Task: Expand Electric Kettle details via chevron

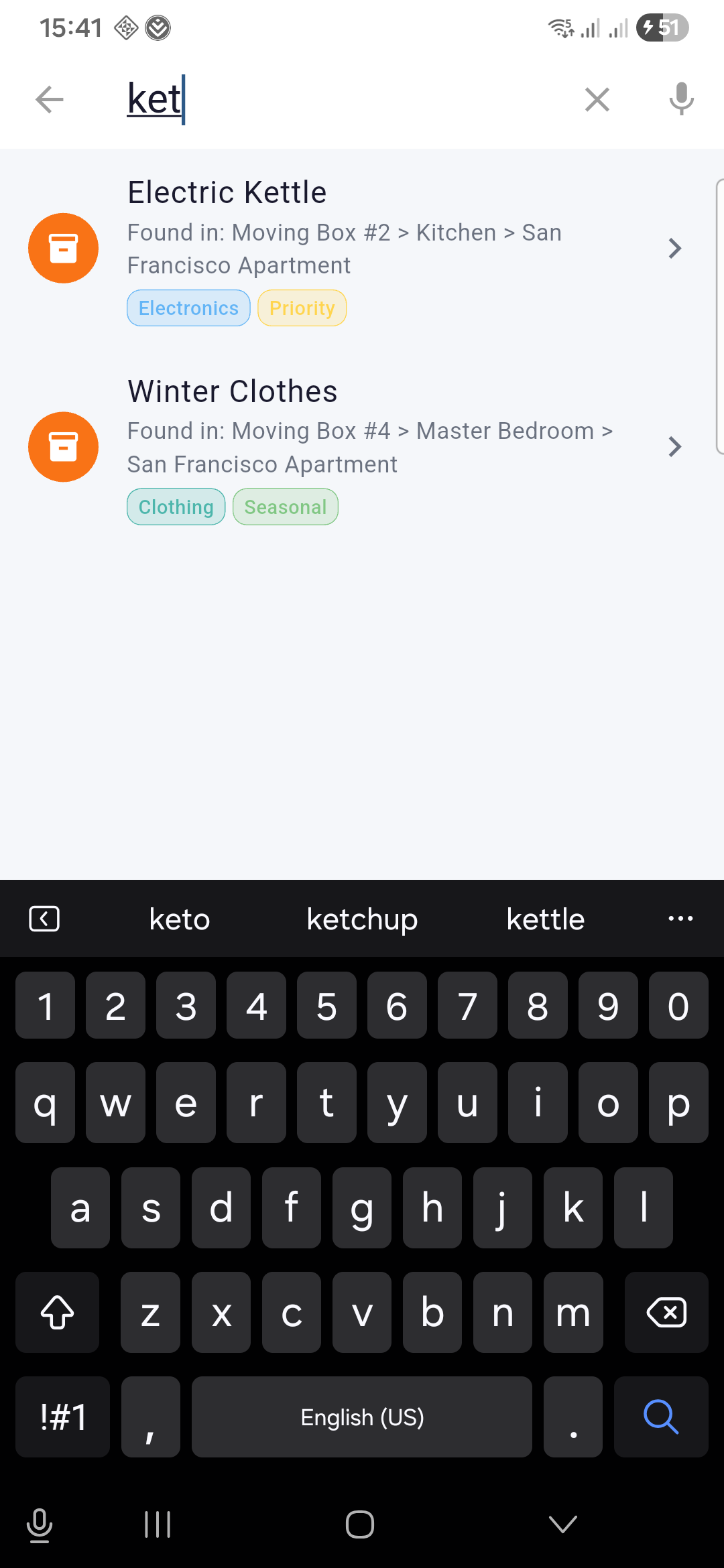Action: click(674, 248)
